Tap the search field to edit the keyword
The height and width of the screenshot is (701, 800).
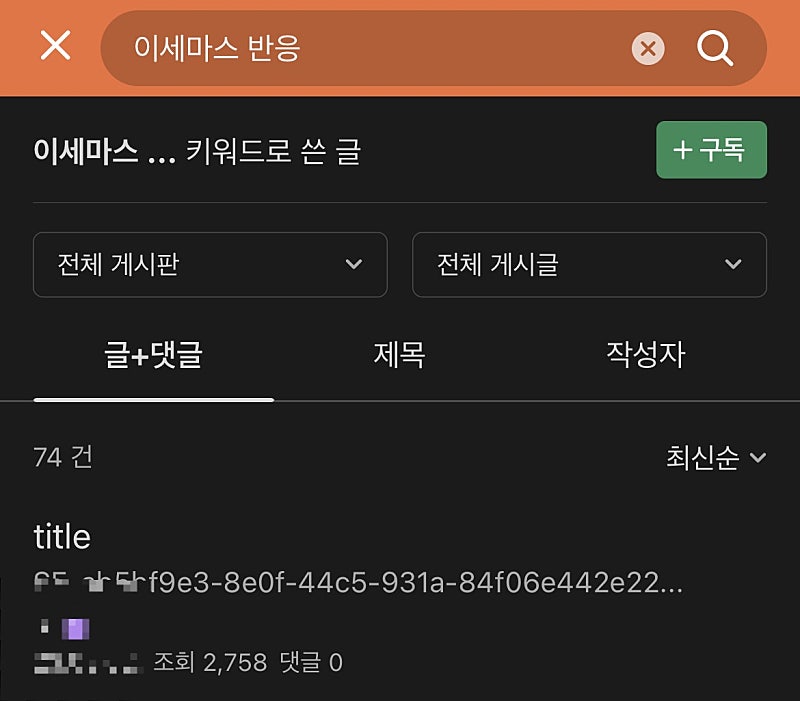coord(370,48)
